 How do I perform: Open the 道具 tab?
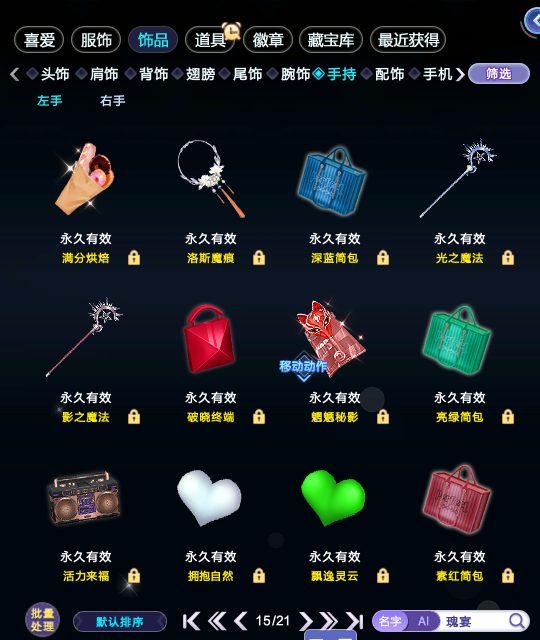click(210, 40)
